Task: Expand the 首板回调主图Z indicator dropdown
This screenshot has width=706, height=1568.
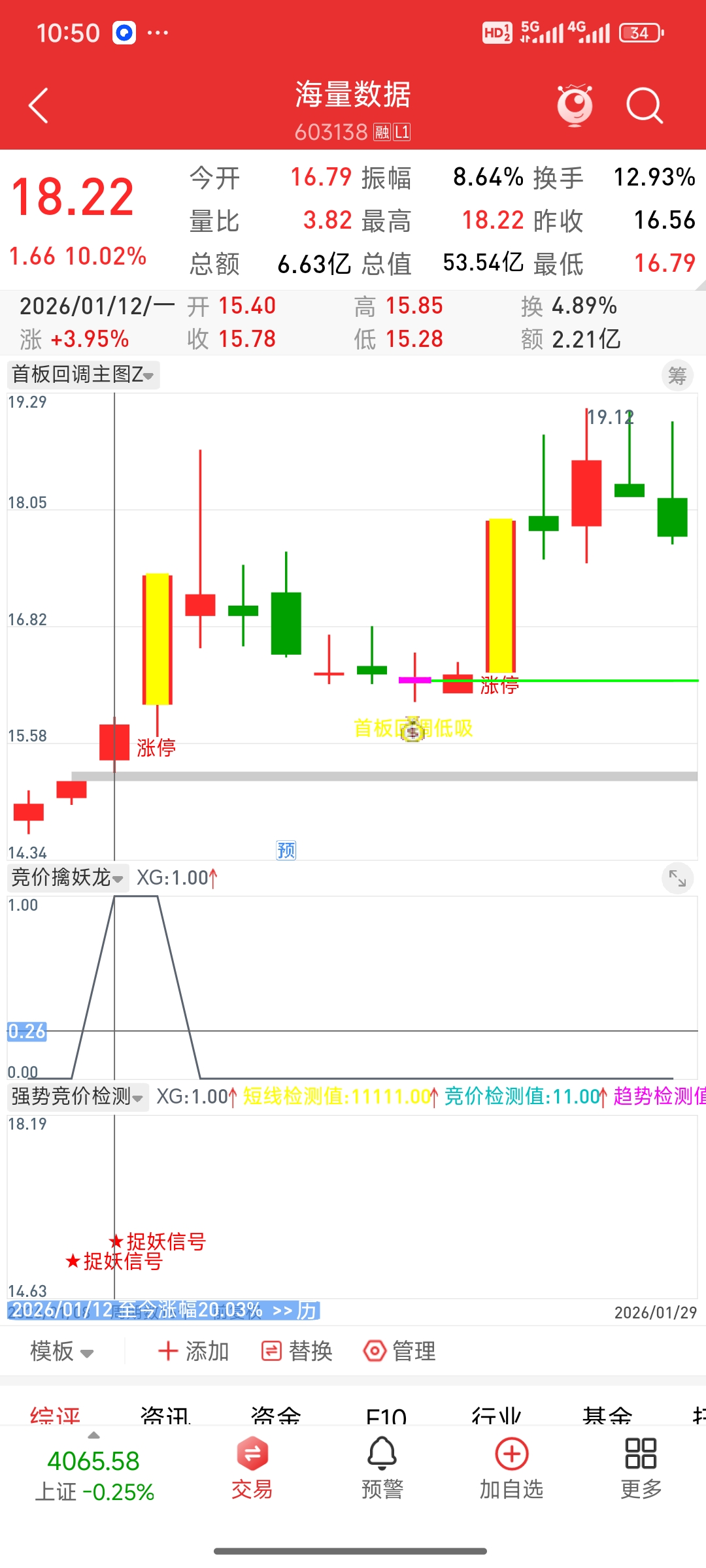Action: click(84, 375)
